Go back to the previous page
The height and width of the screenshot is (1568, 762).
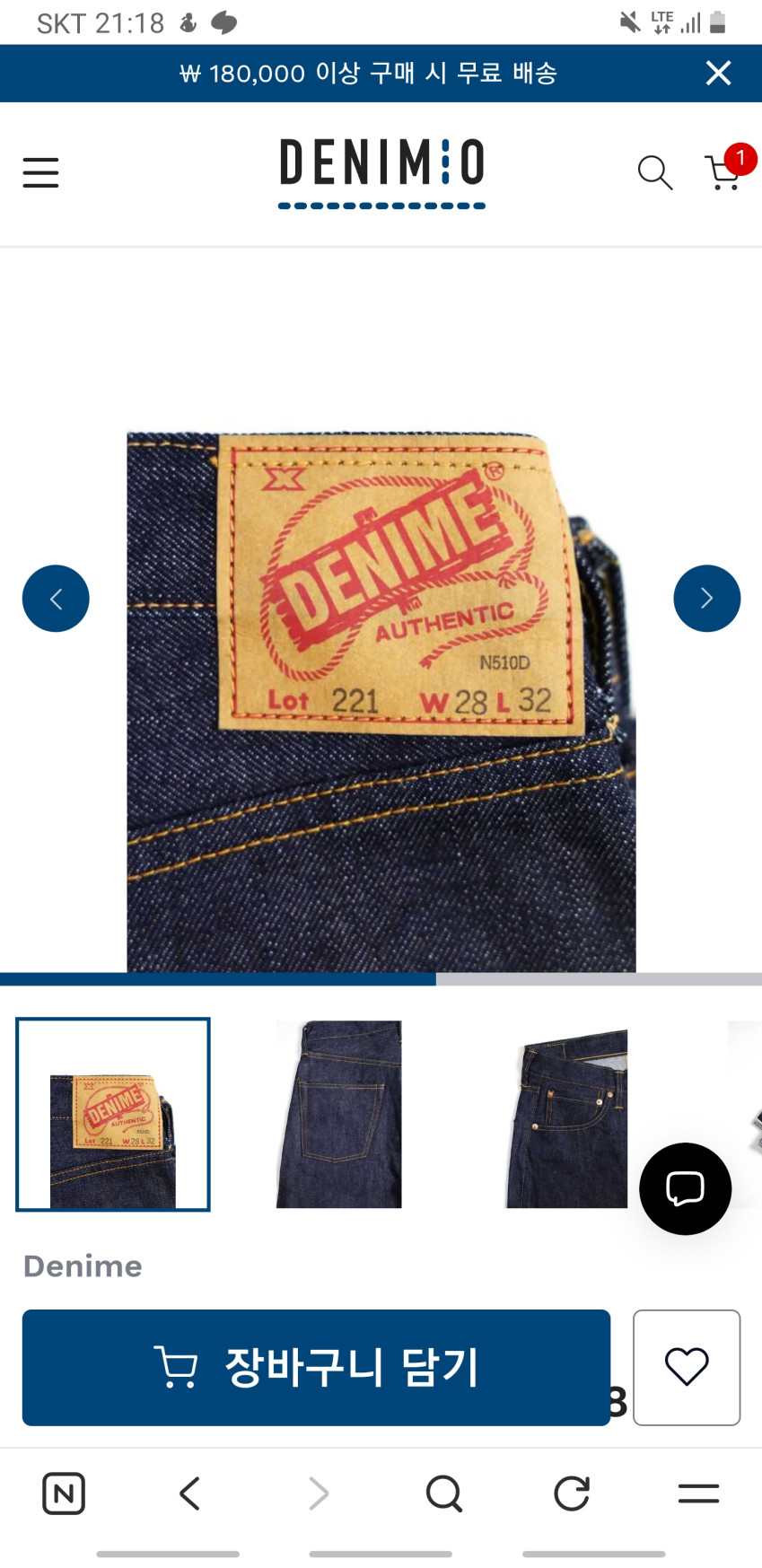[189, 1494]
